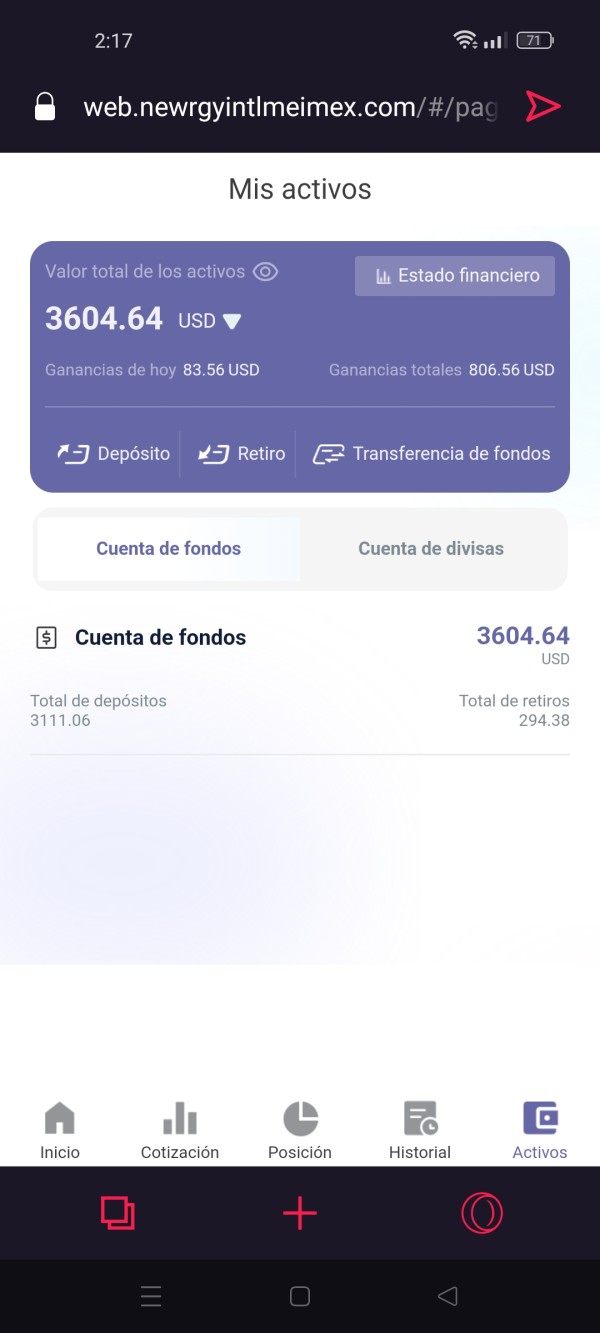The width and height of the screenshot is (600, 1333).
Task: Select the Activos tab
Action: click(540, 1131)
